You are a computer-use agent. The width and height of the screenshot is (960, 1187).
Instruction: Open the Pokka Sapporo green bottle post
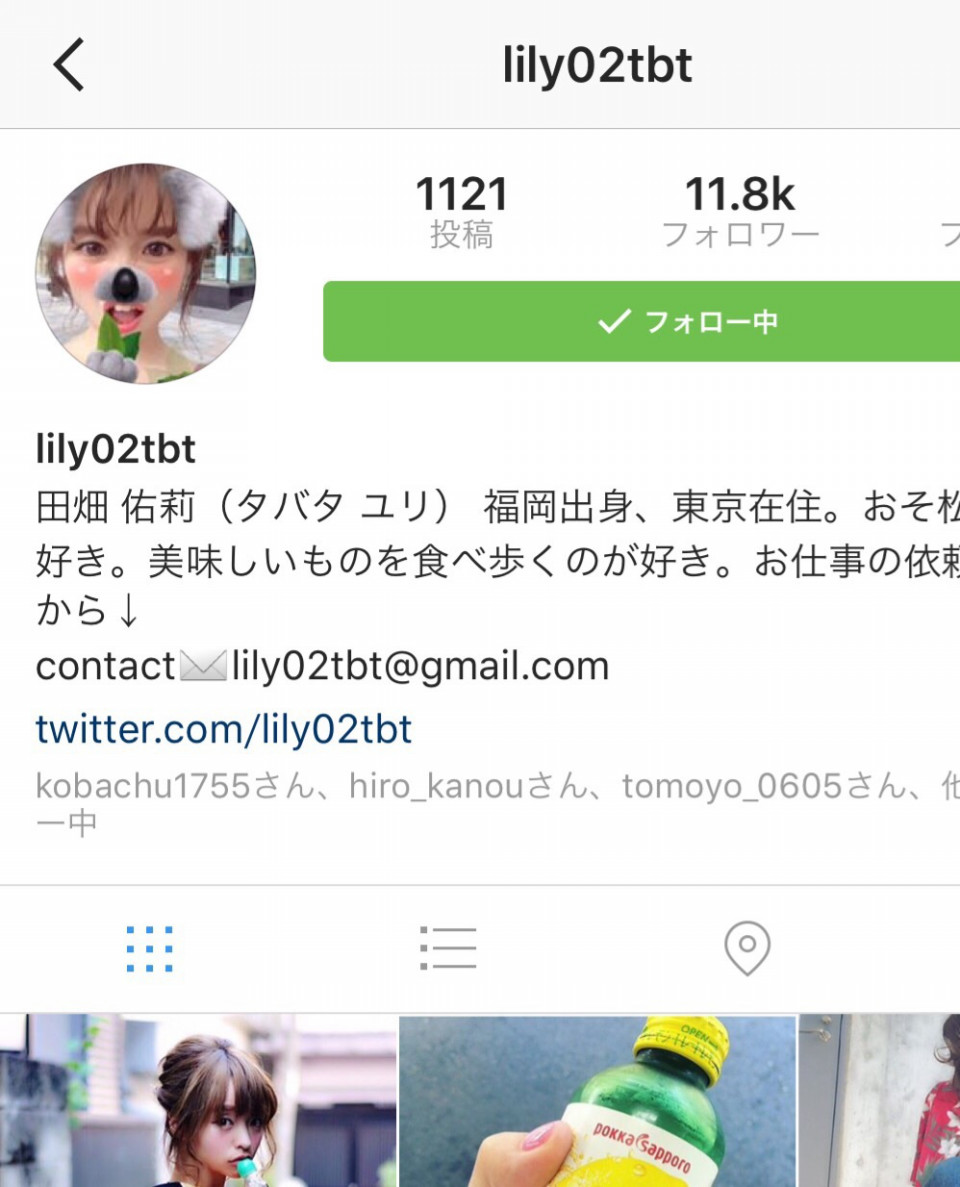(597, 1100)
